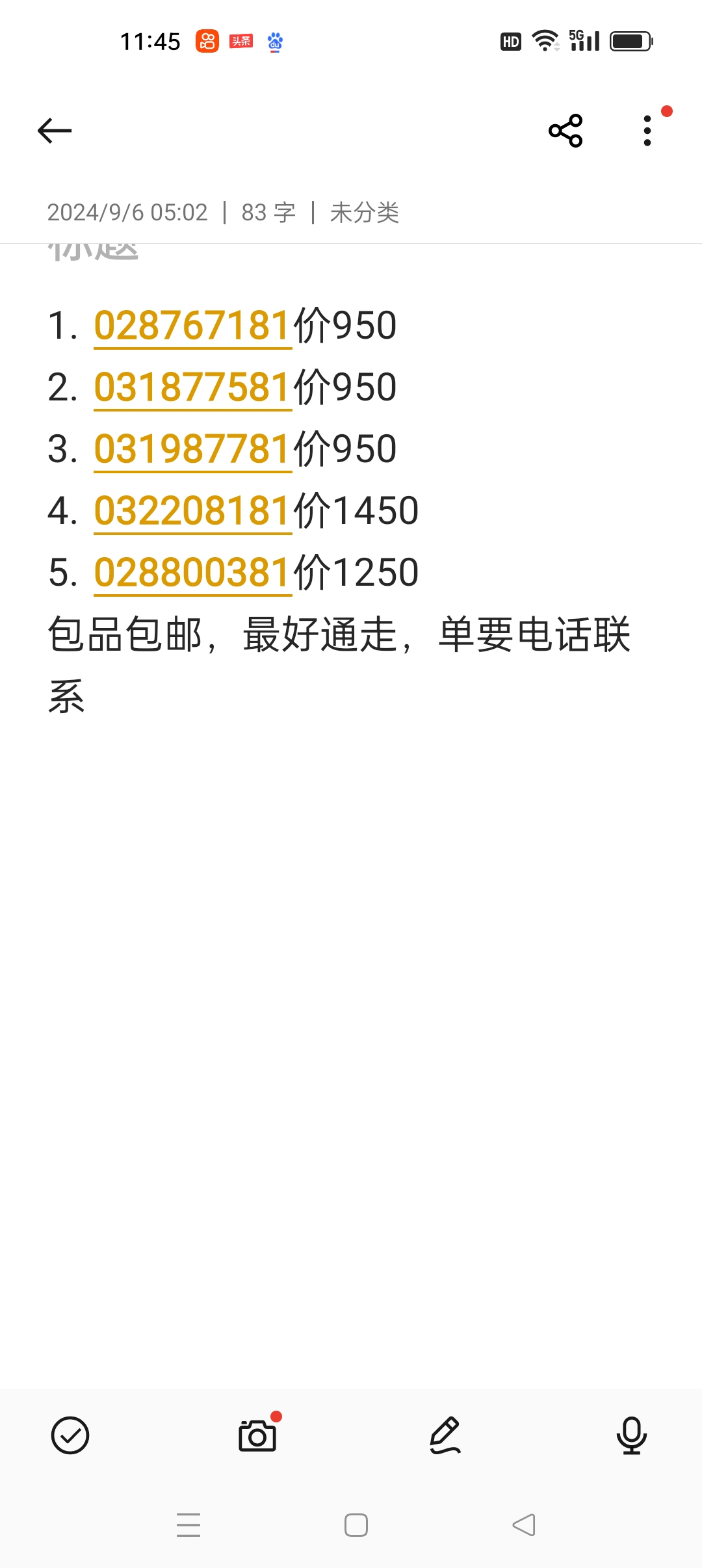Viewport: 702px width, 1568px height.
Task: Go to the home screen
Action: 356,1525
